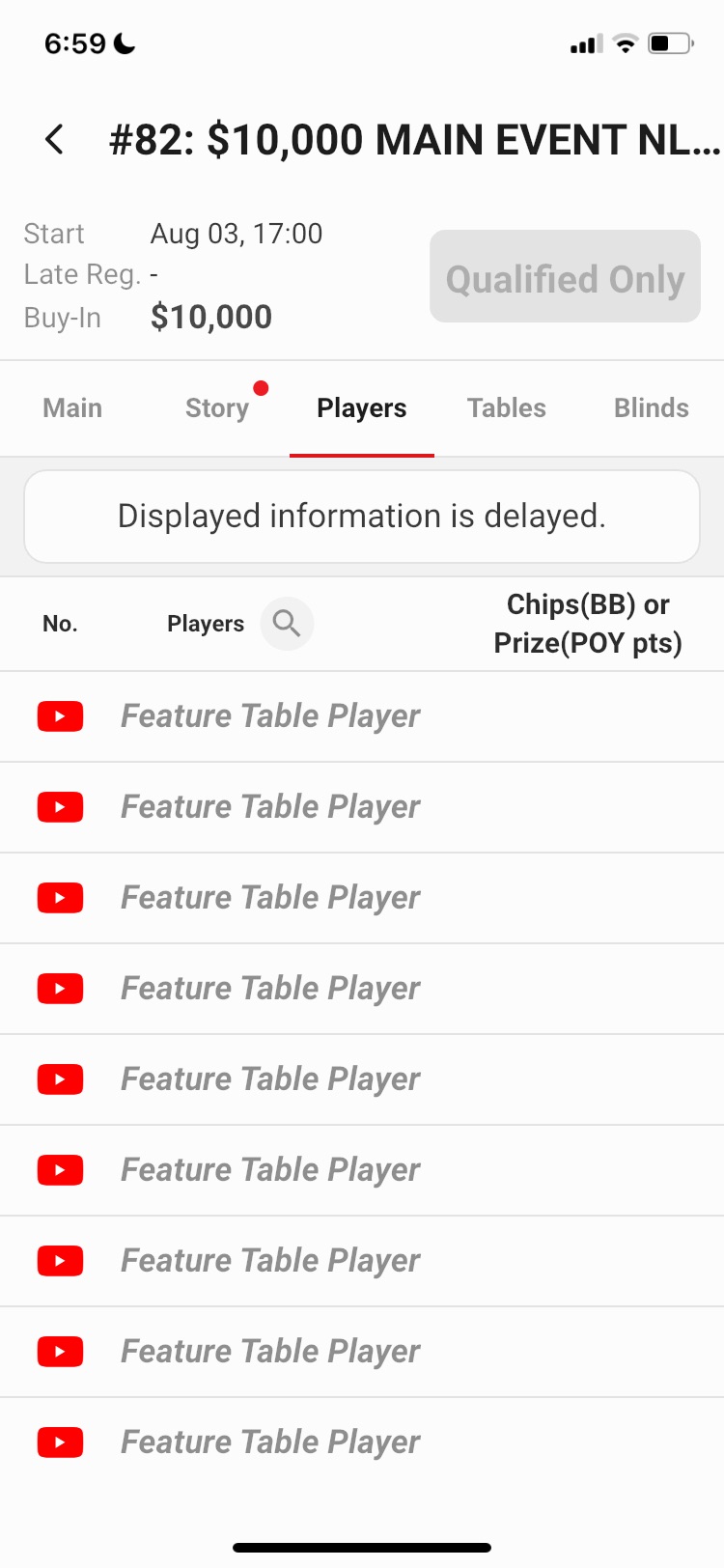Viewport: 724px width, 1568px height.
Task: Select the Players tab
Action: click(x=362, y=408)
